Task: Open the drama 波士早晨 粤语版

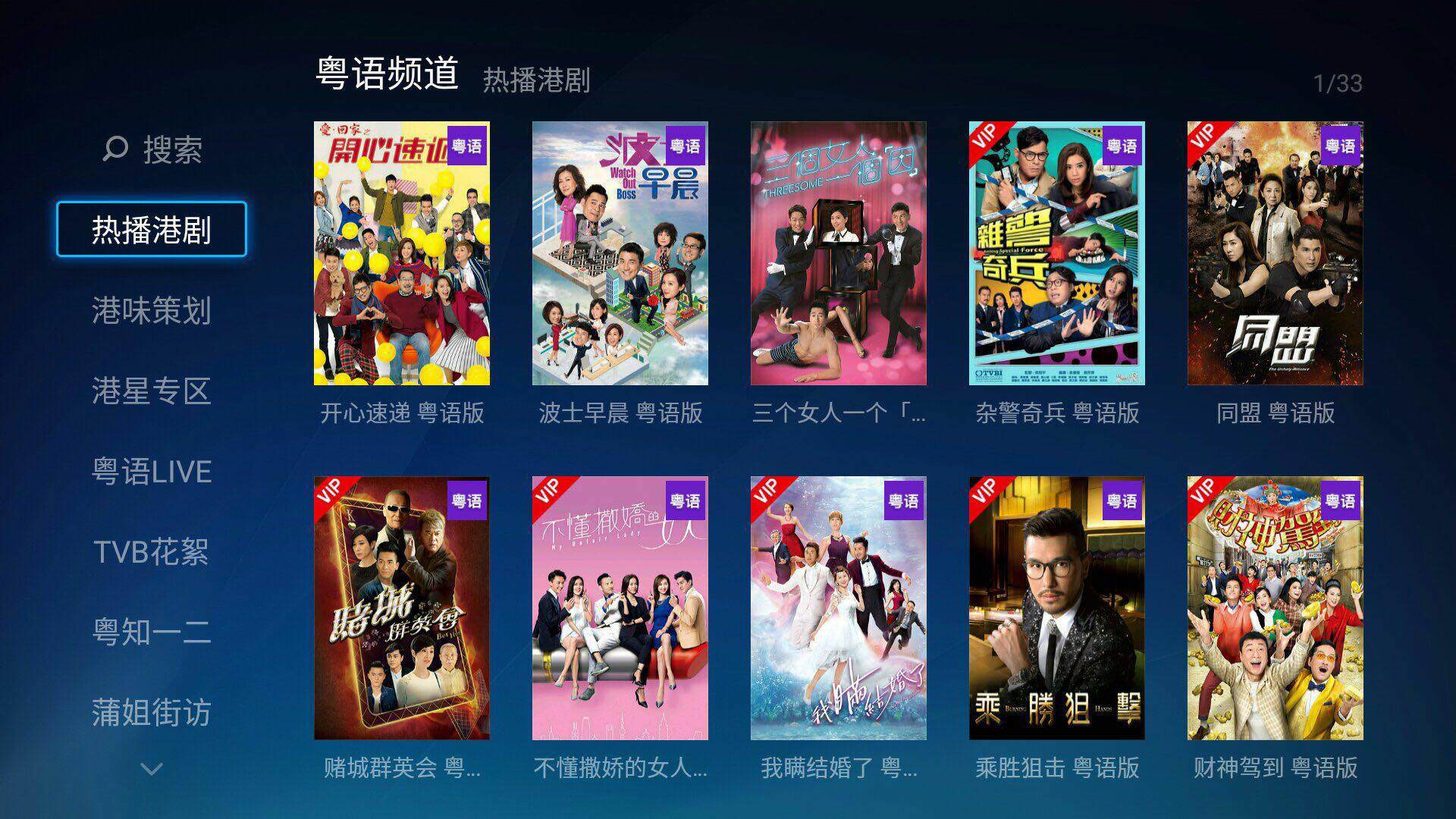Action: (x=620, y=253)
